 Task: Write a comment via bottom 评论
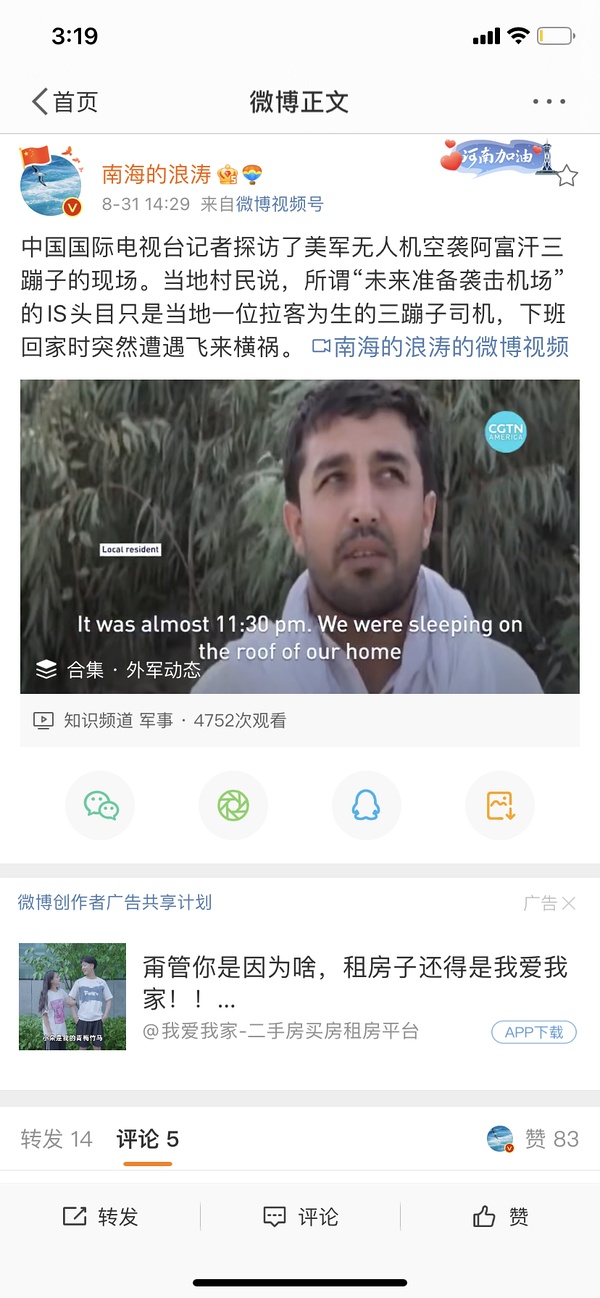[x=300, y=1217]
